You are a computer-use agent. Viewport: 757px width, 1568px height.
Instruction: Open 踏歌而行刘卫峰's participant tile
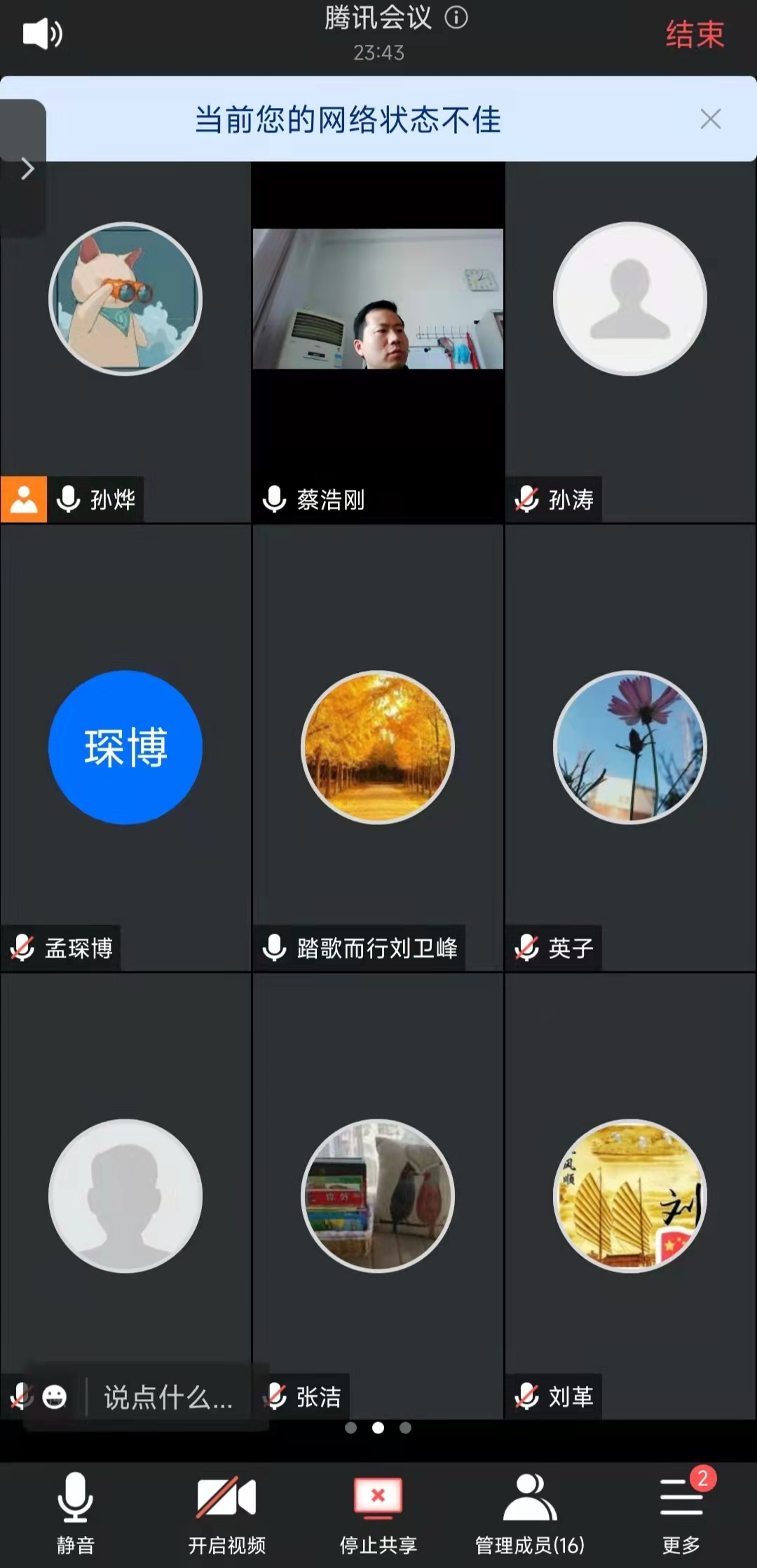[x=378, y=747]
